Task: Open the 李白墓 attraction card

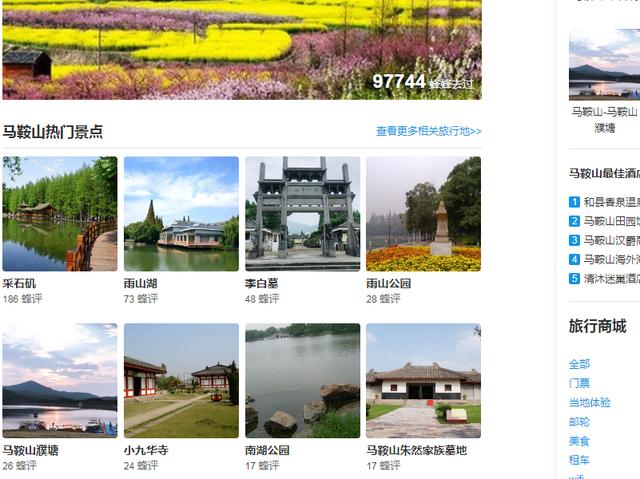Action: tap(302, 213)
